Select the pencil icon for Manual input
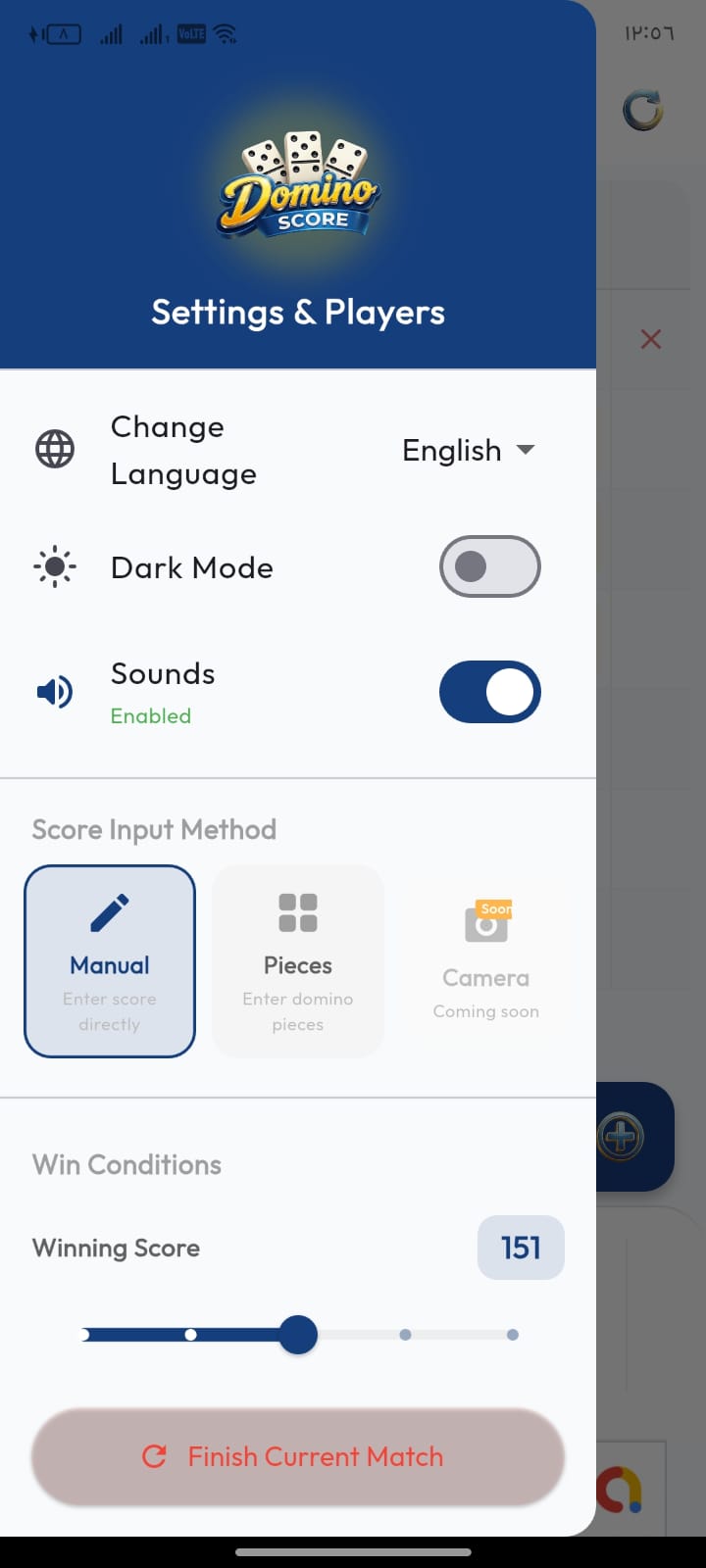 109,910
